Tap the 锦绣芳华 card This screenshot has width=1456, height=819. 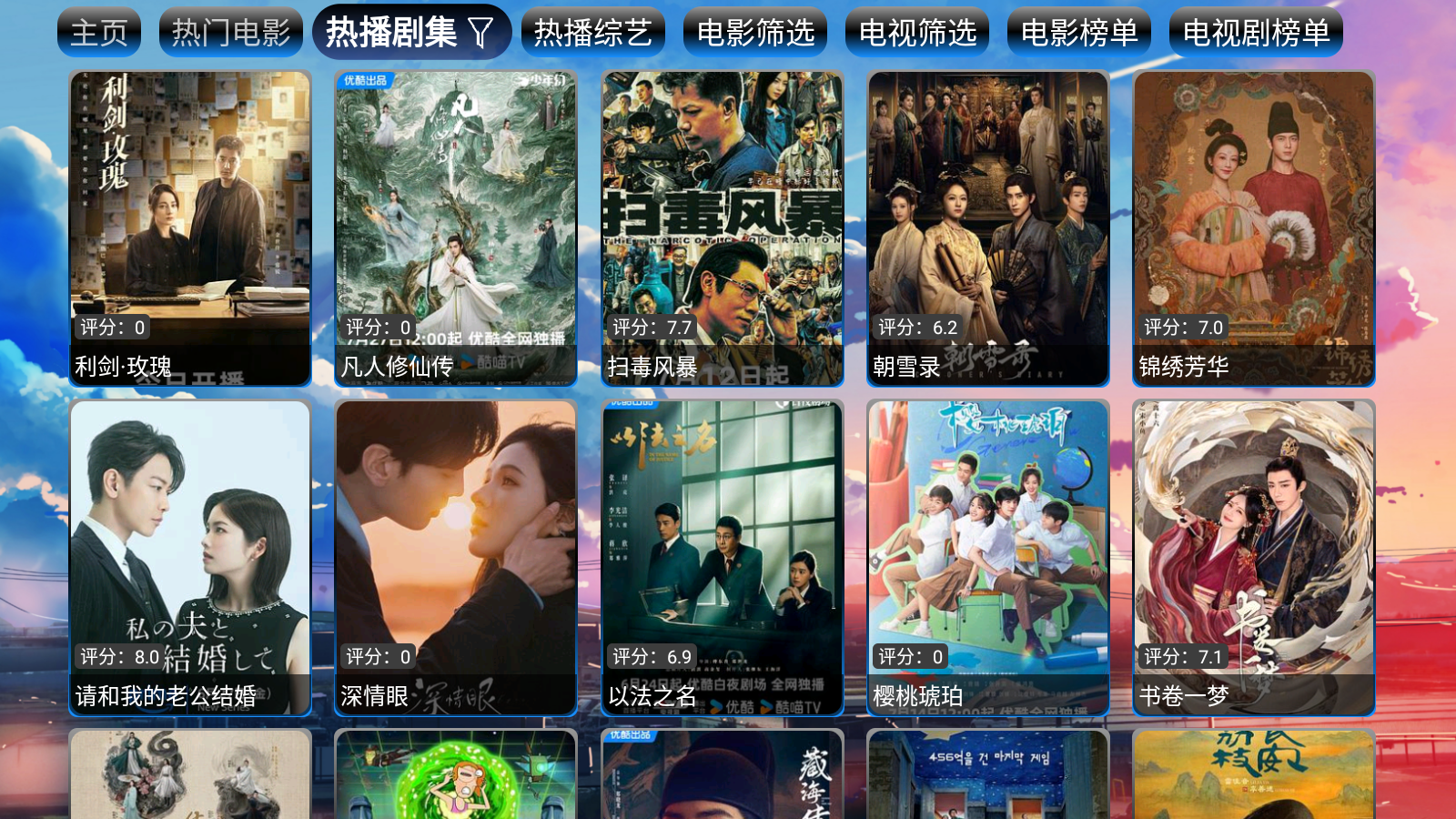click(1253, 227)
